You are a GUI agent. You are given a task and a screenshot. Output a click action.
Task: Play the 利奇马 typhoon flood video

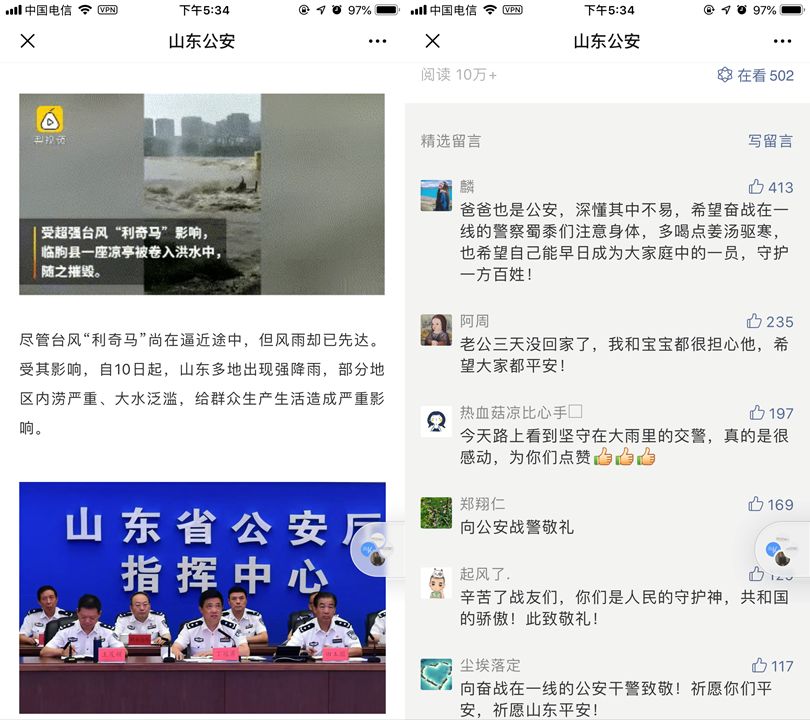(x=202, y=193)
